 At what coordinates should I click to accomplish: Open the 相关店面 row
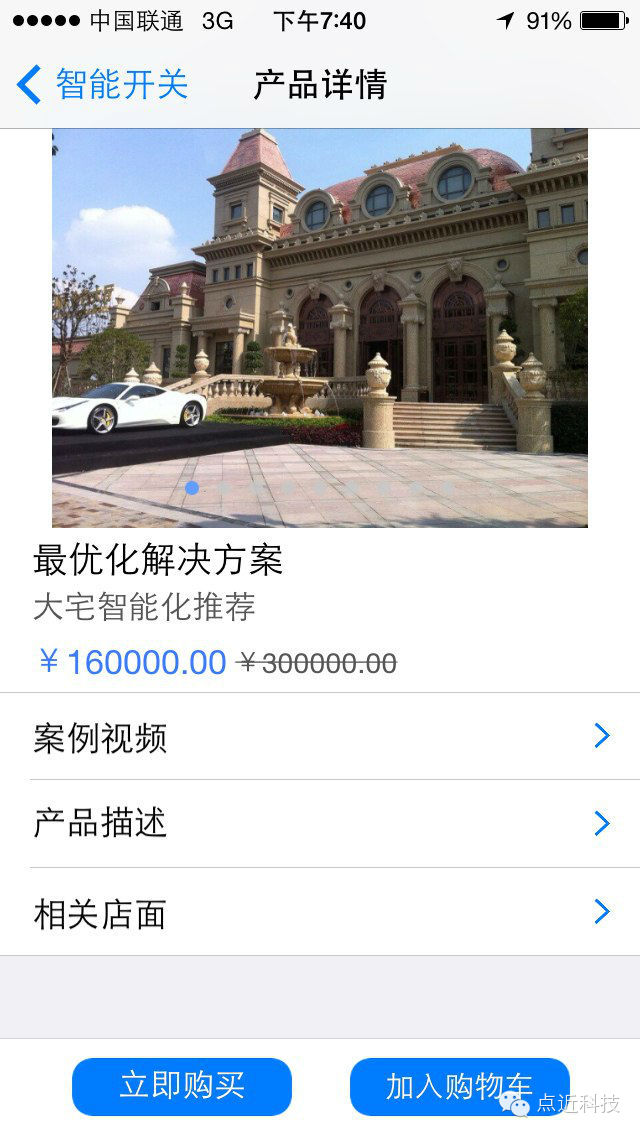[320, 912]
